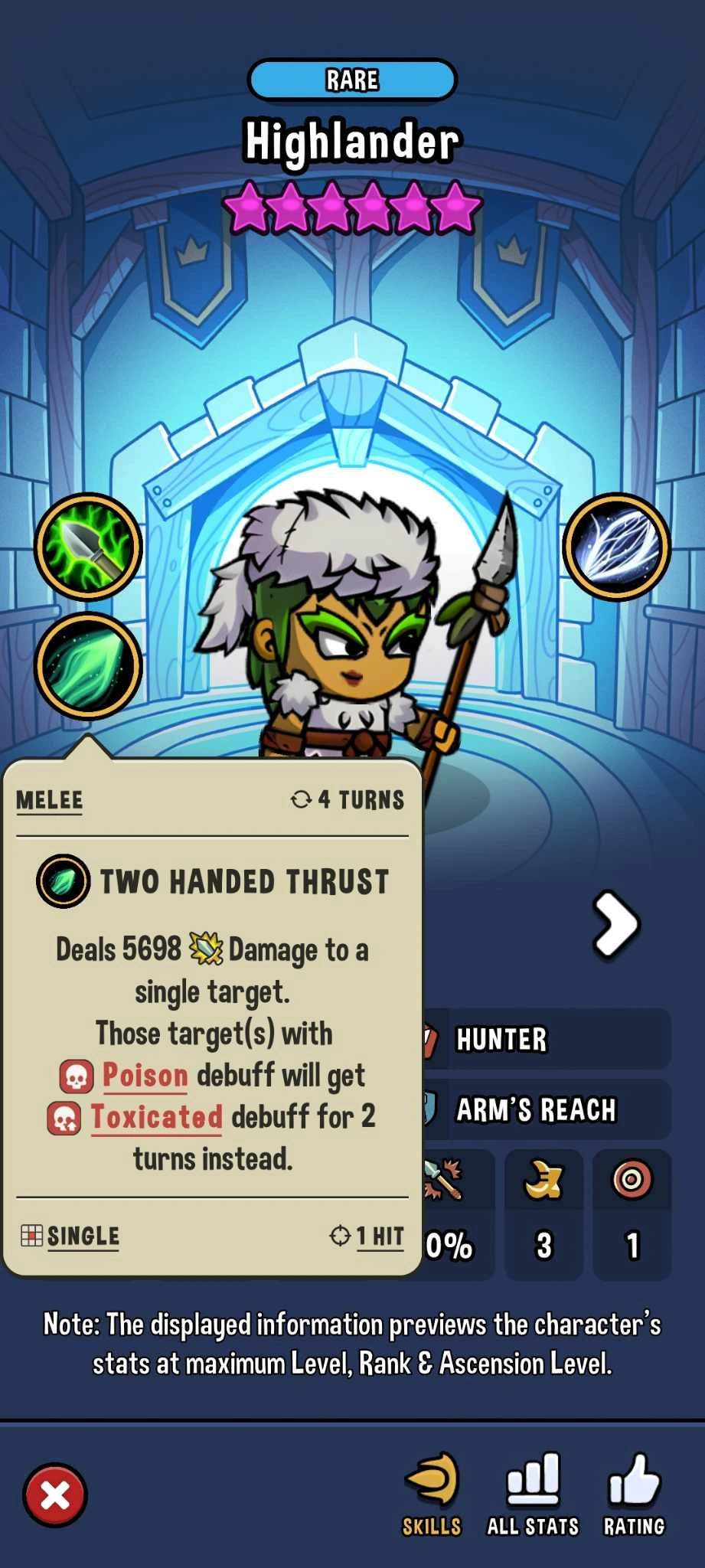705x1568 pixels.
Task: Close the Highlander details screen
Action: point(55,1495)
